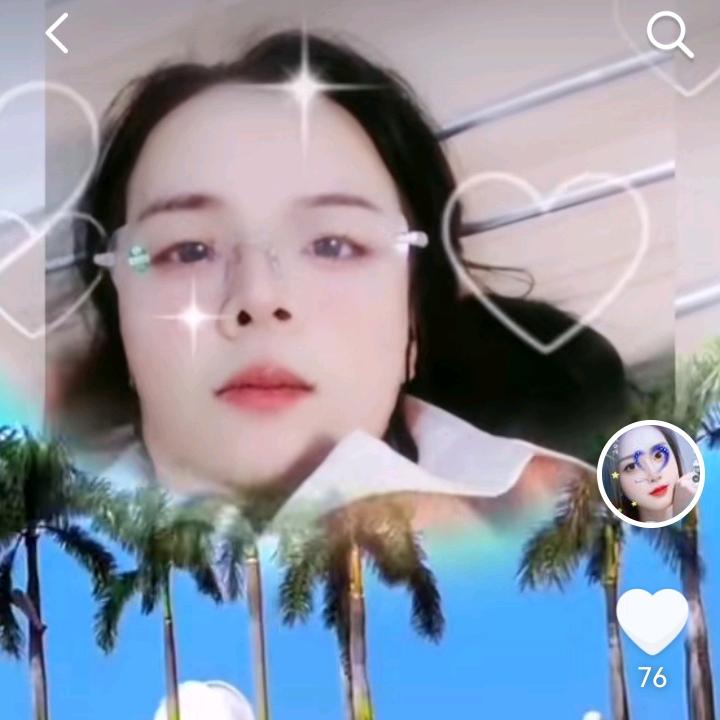Screen dimensions: 720x720
Task: Open the search magnifier icon
Action: 669,35
